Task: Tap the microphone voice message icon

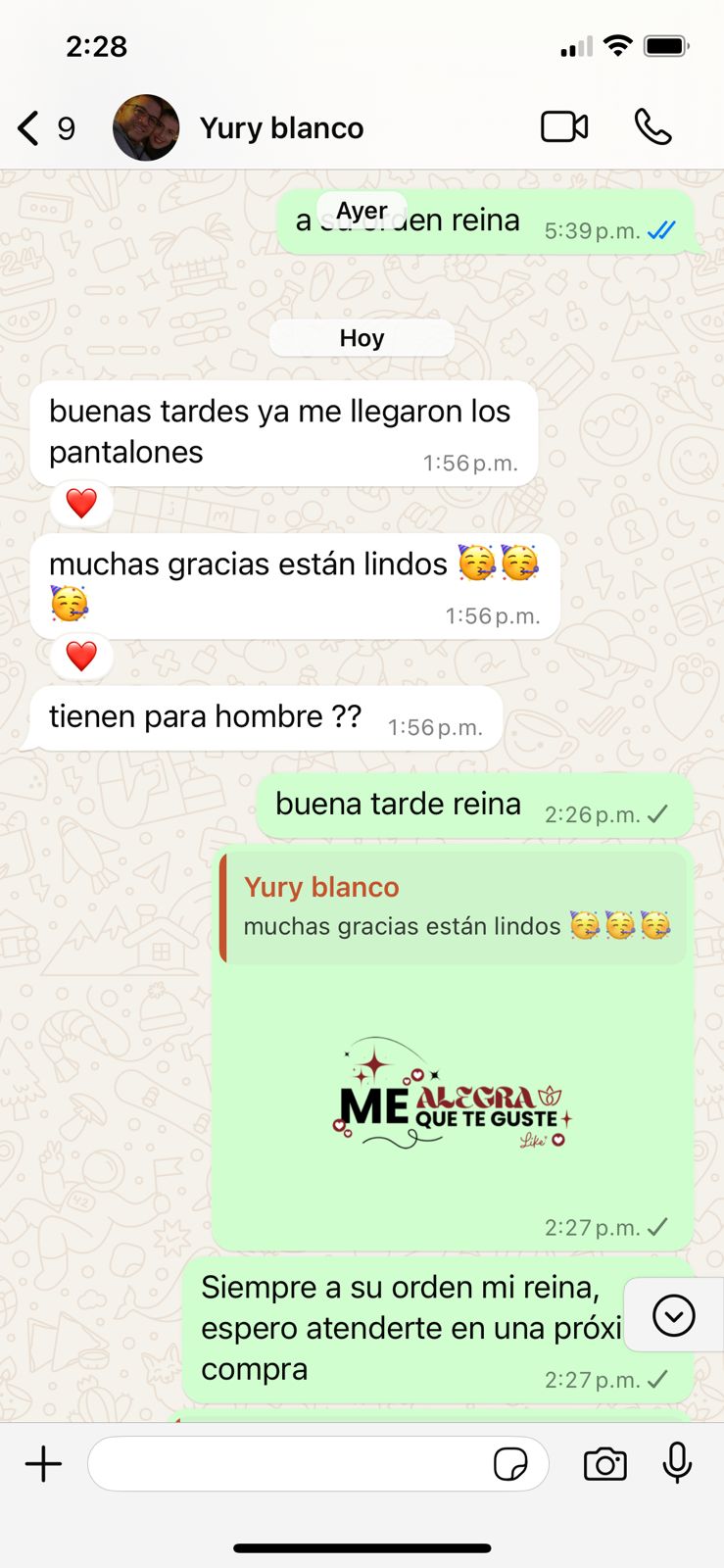Action: pyautogui.click(x=677, y=1464)
